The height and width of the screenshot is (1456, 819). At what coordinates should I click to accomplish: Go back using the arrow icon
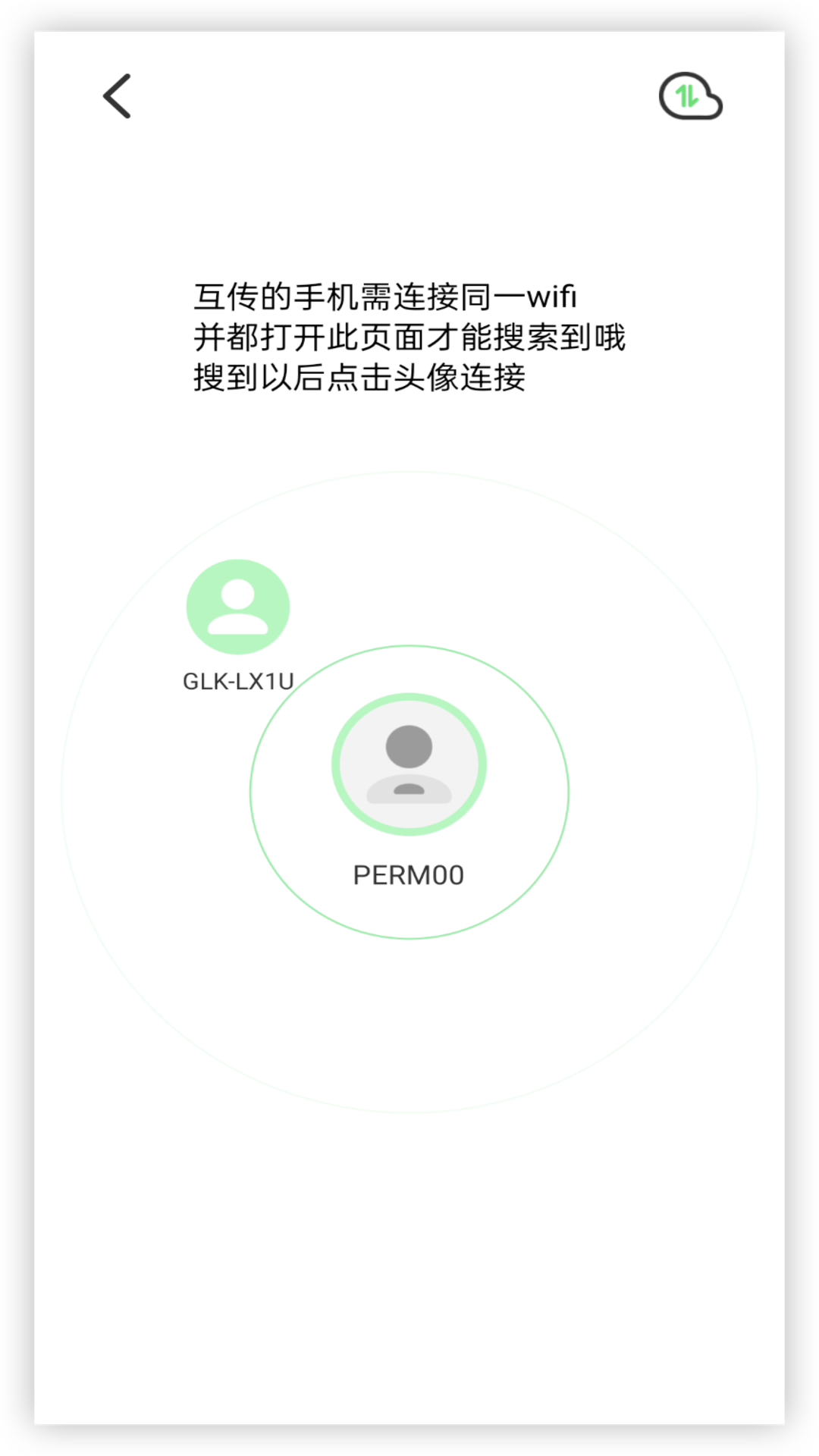click(x=118, y=96)
